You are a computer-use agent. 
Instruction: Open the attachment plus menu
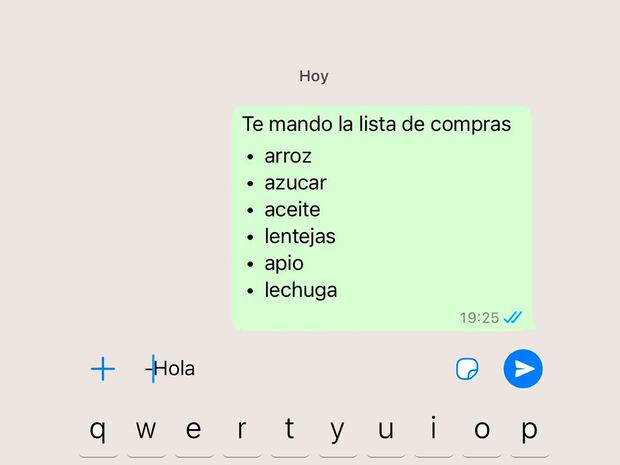(x=103, y=369)
